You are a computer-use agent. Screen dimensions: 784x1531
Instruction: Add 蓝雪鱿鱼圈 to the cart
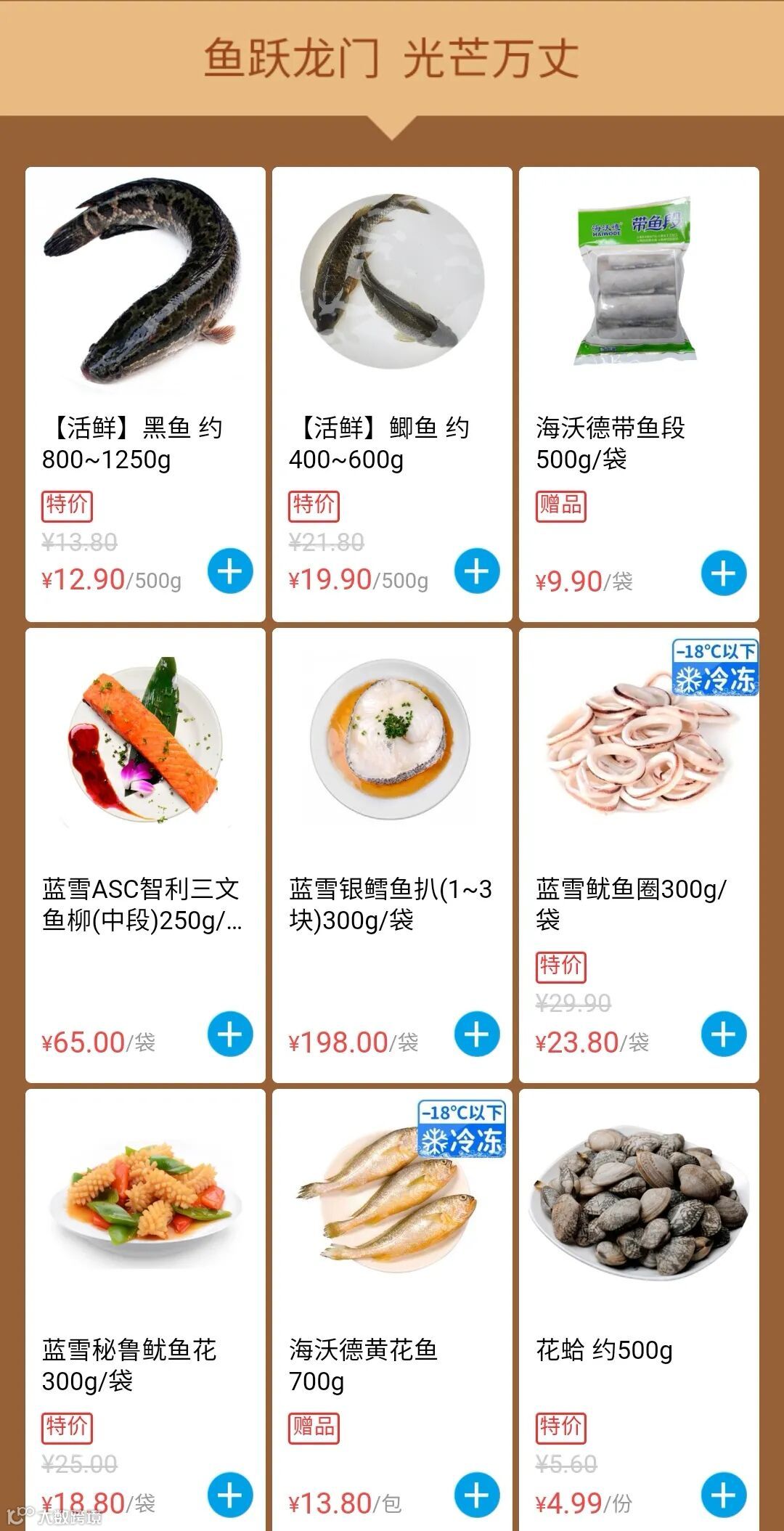[x=724, y=1034]
